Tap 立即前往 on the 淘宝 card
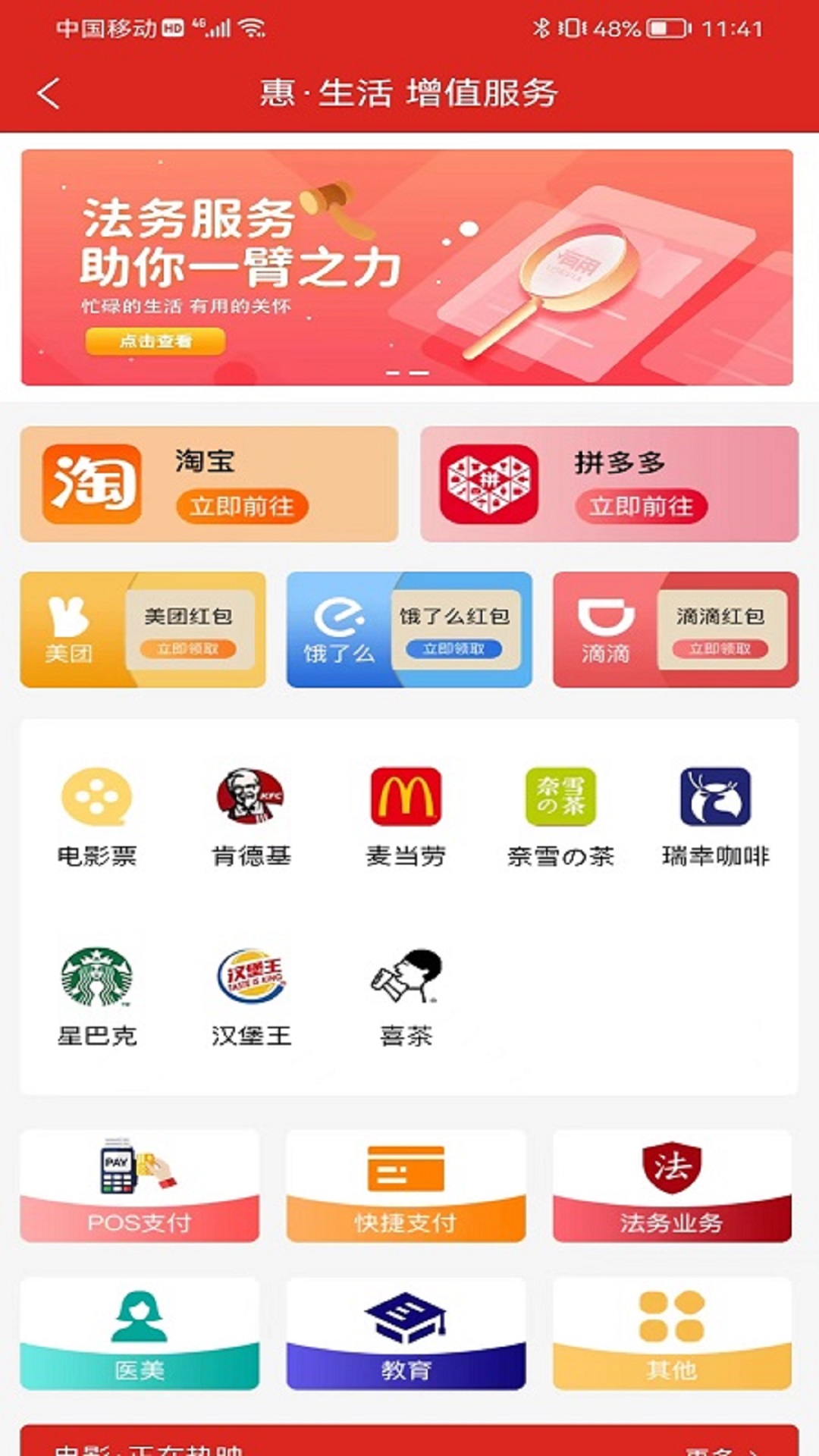 click(x=242, y=506)
